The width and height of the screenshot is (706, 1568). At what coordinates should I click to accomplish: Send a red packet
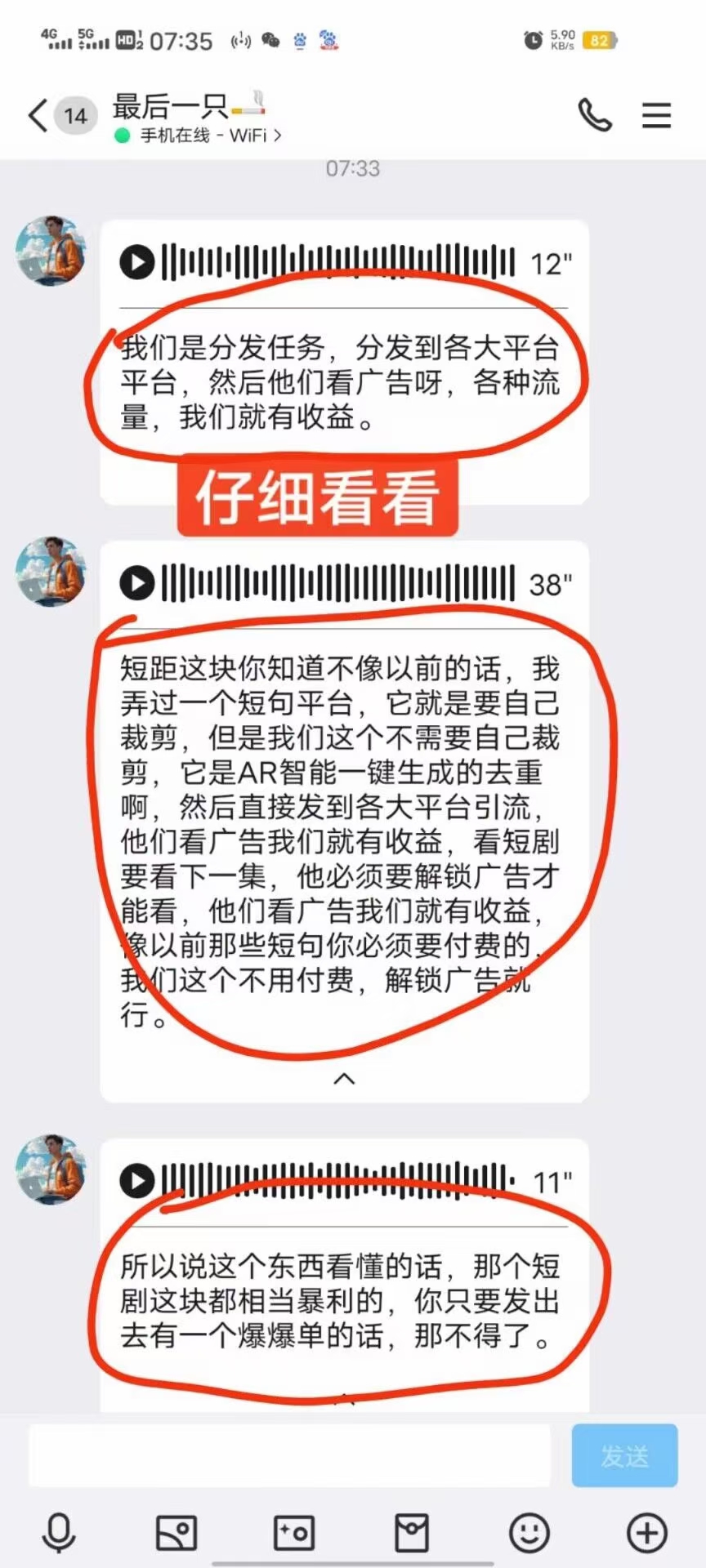point(412,1533)
